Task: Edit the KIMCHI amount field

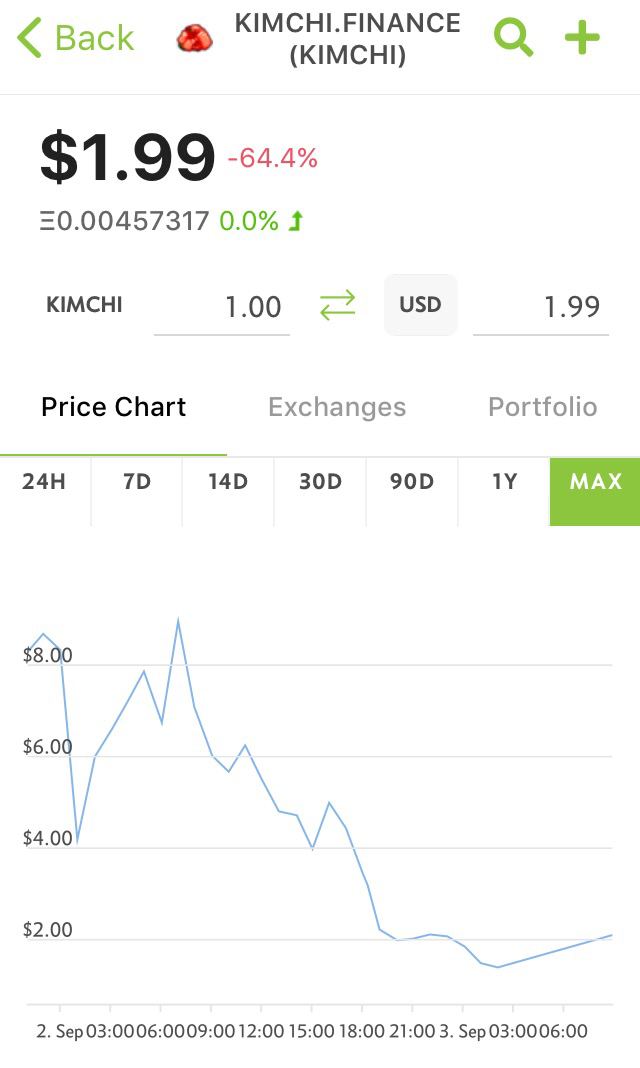Action: point(222,307)
